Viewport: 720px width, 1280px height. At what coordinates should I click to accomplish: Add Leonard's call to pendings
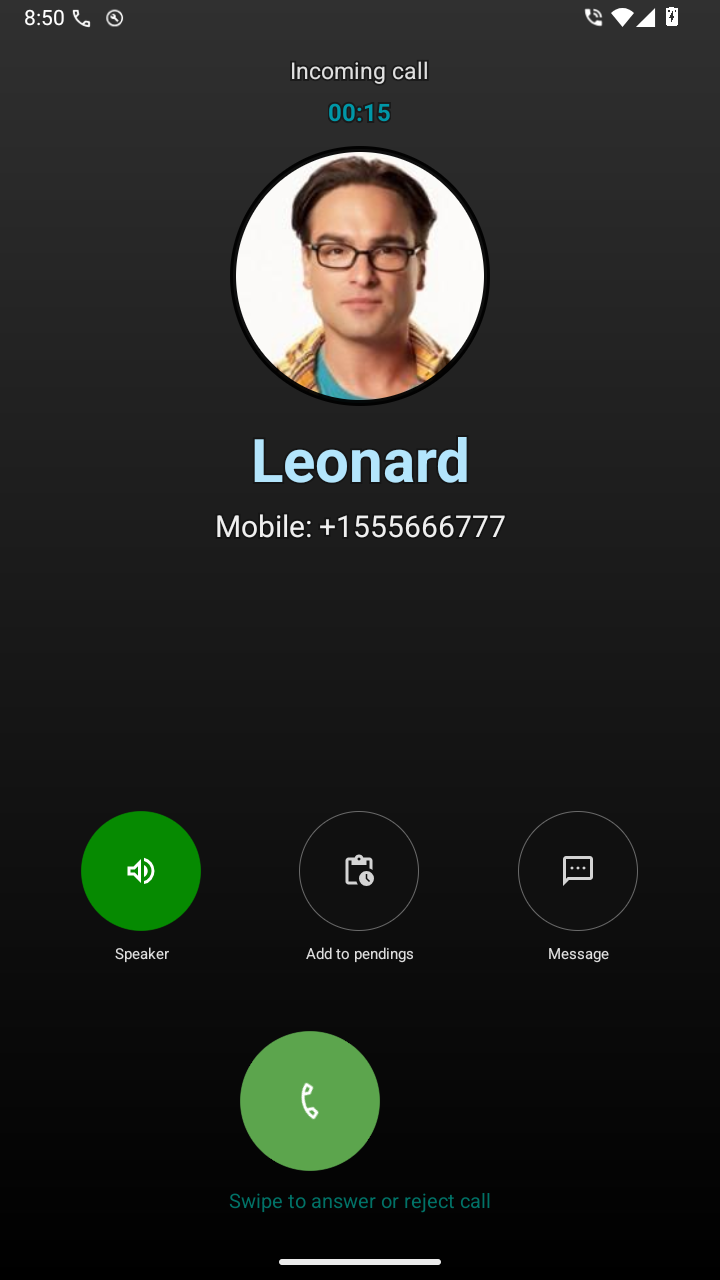point(359,871)
